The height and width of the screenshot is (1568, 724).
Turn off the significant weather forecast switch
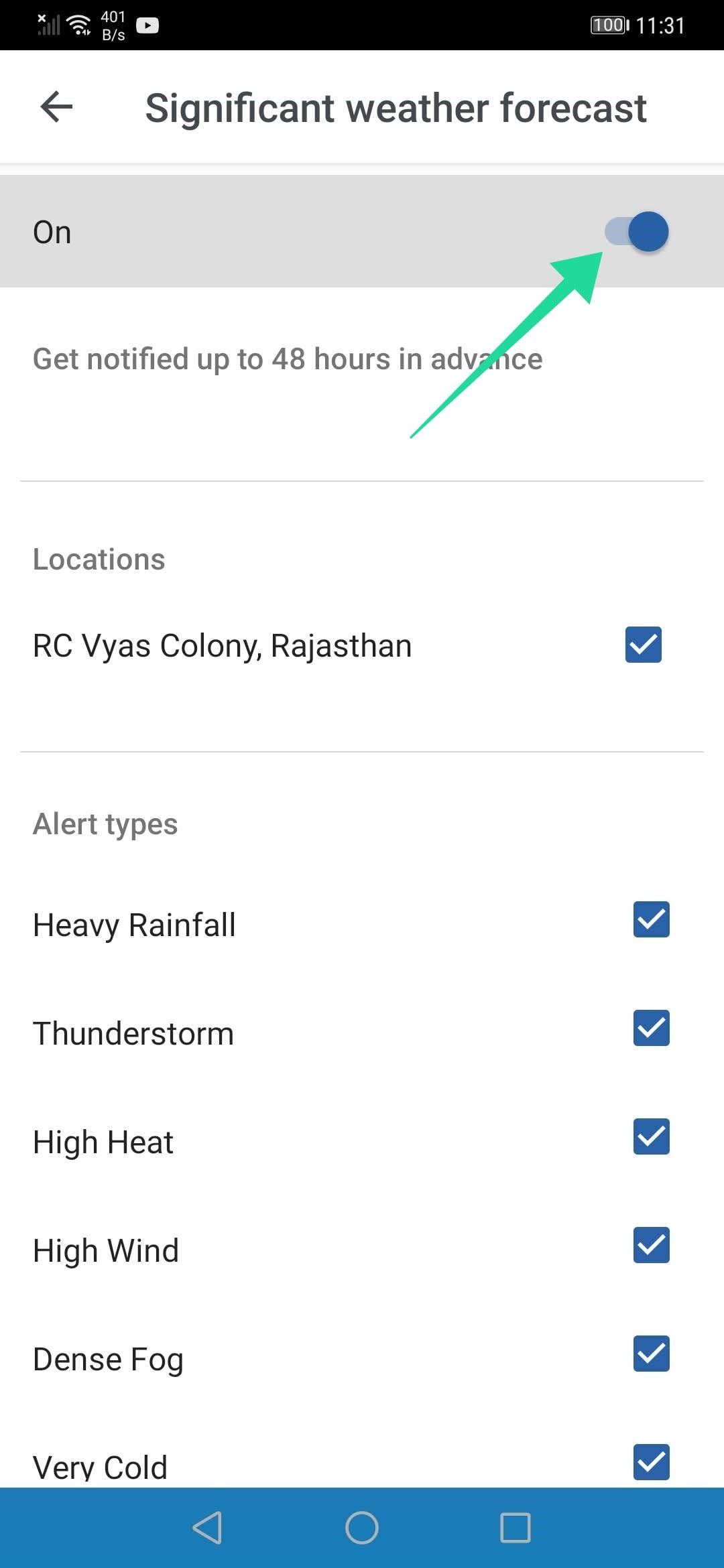tap(638, 232)
